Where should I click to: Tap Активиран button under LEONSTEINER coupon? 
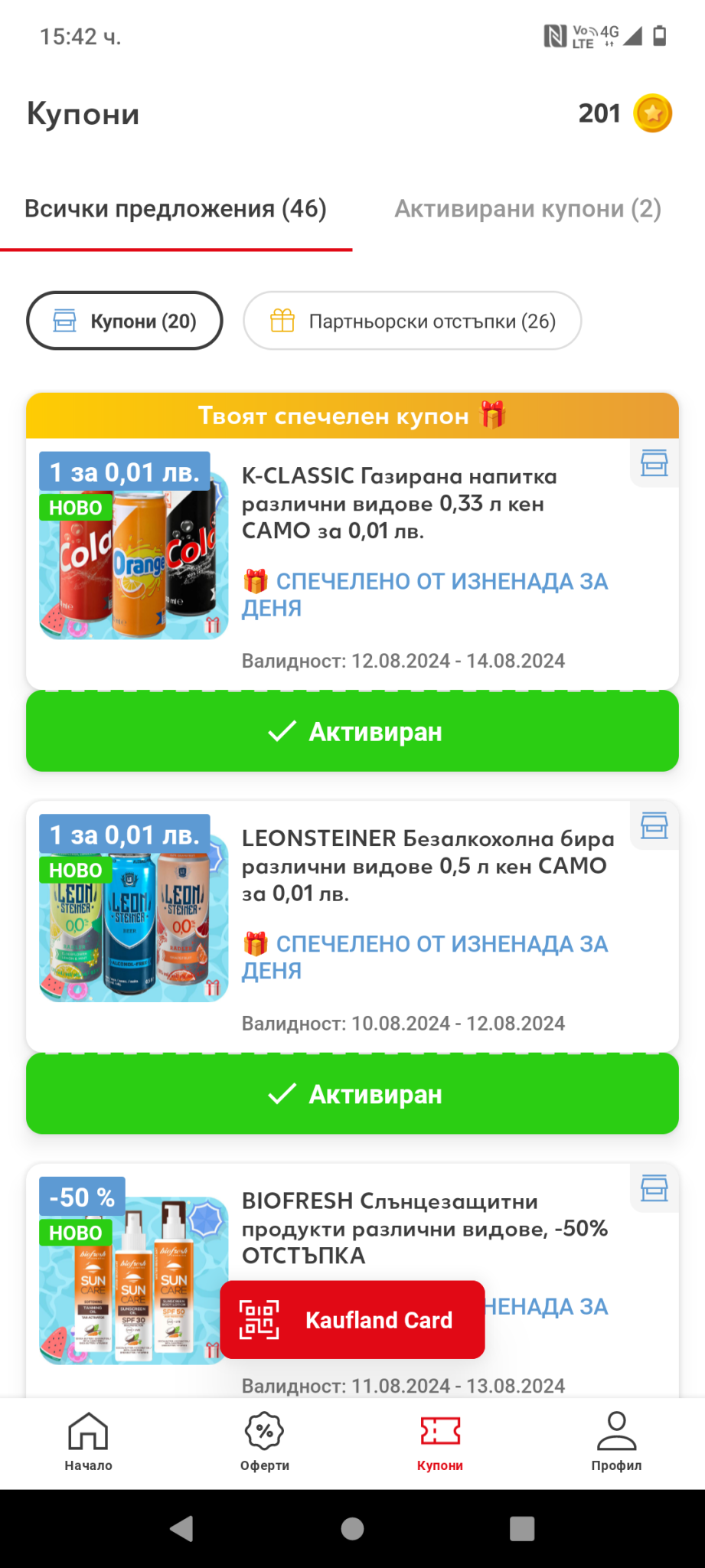pyautogui.click(x=353, y=1094)
